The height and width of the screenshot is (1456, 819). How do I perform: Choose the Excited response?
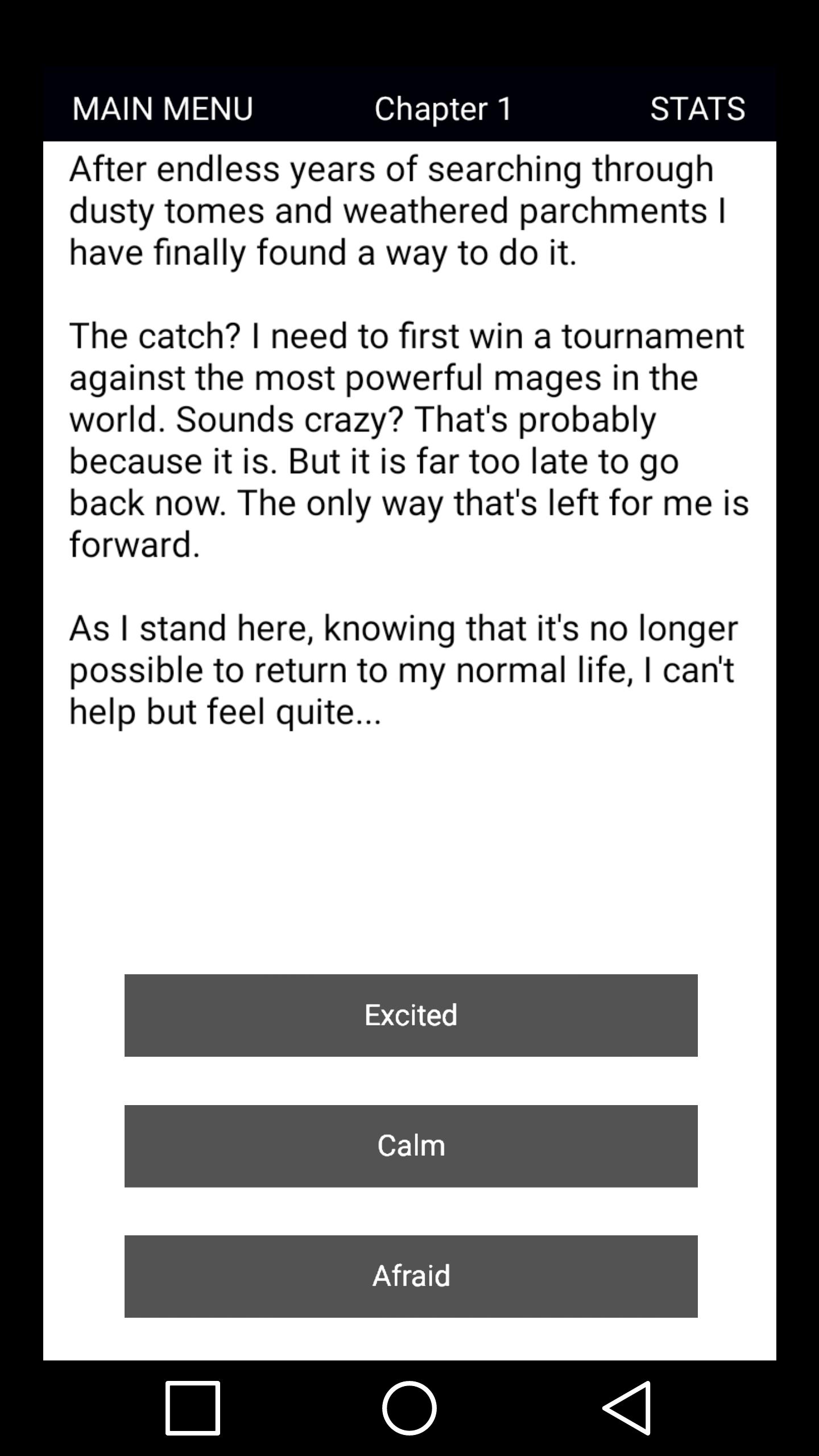pyautogui.click(x=411, y=1015)
